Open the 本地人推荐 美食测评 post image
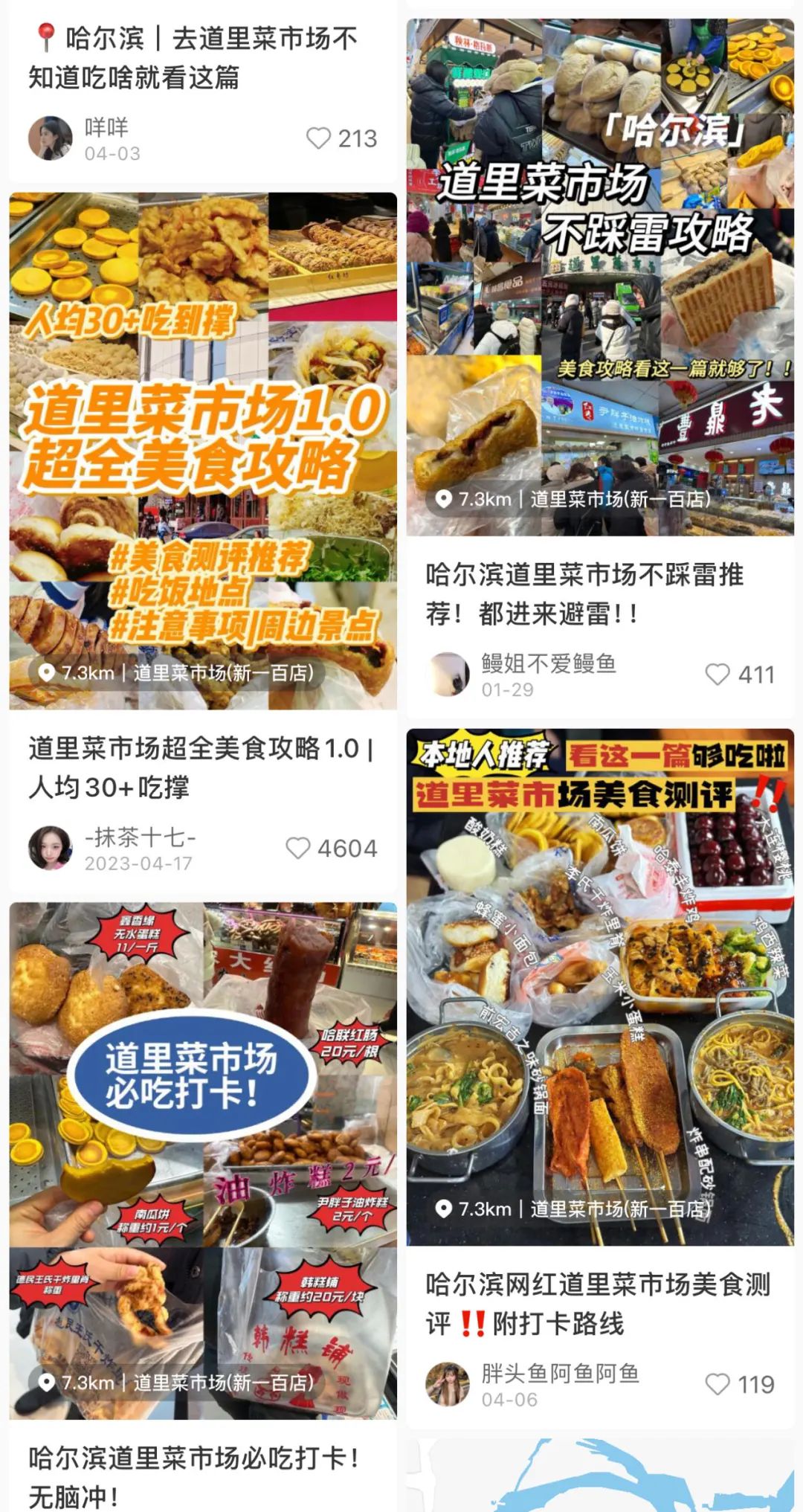Viewport: 803px width, 1512px height. point(600,986)
